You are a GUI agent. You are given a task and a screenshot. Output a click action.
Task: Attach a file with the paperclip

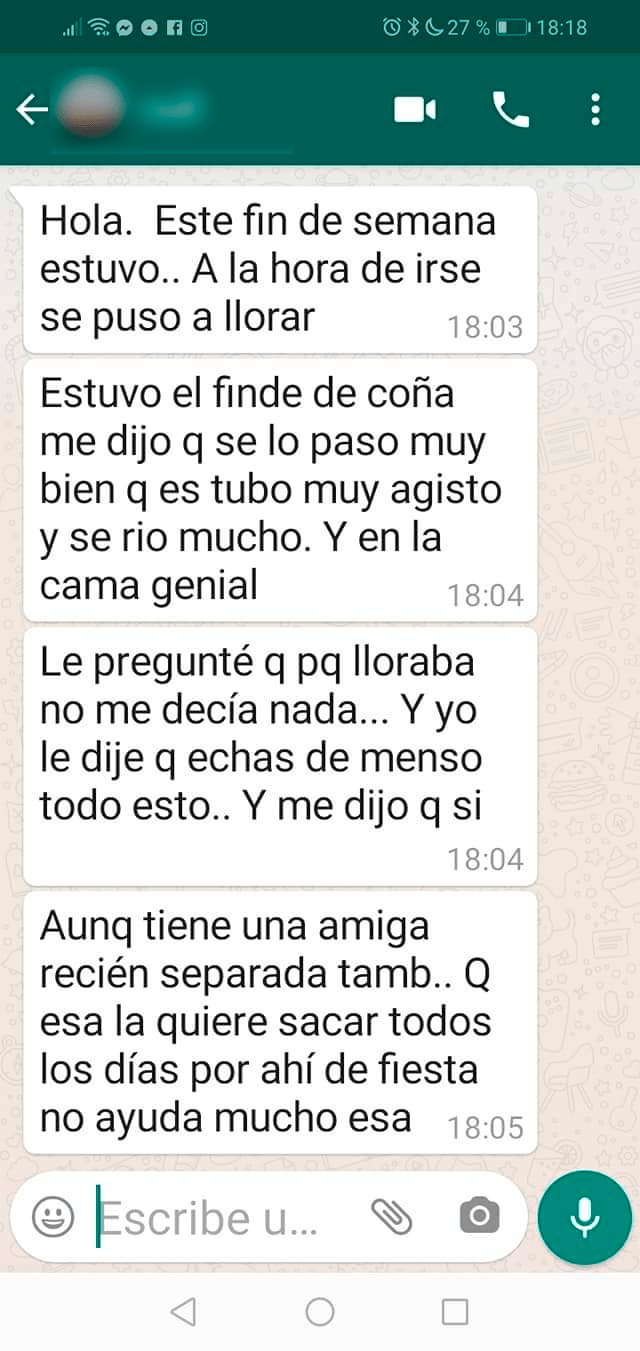click(391, 1216)
